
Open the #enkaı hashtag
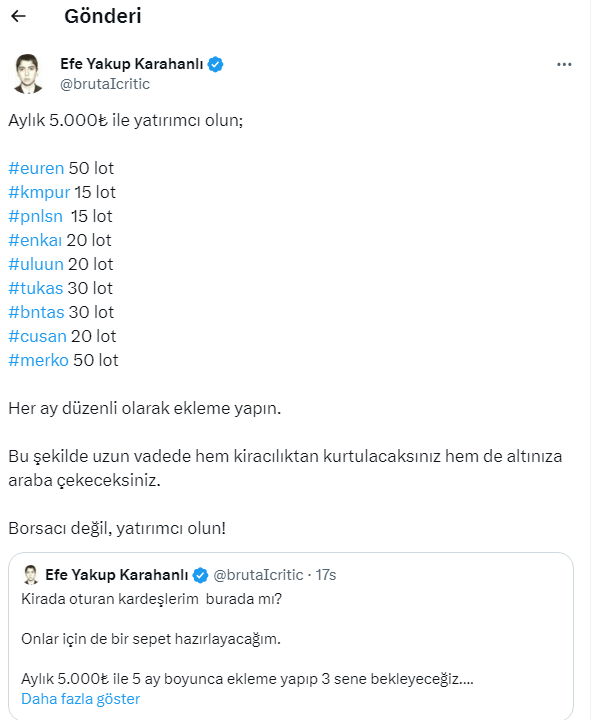pyautogui.click(x=36, y=240)
